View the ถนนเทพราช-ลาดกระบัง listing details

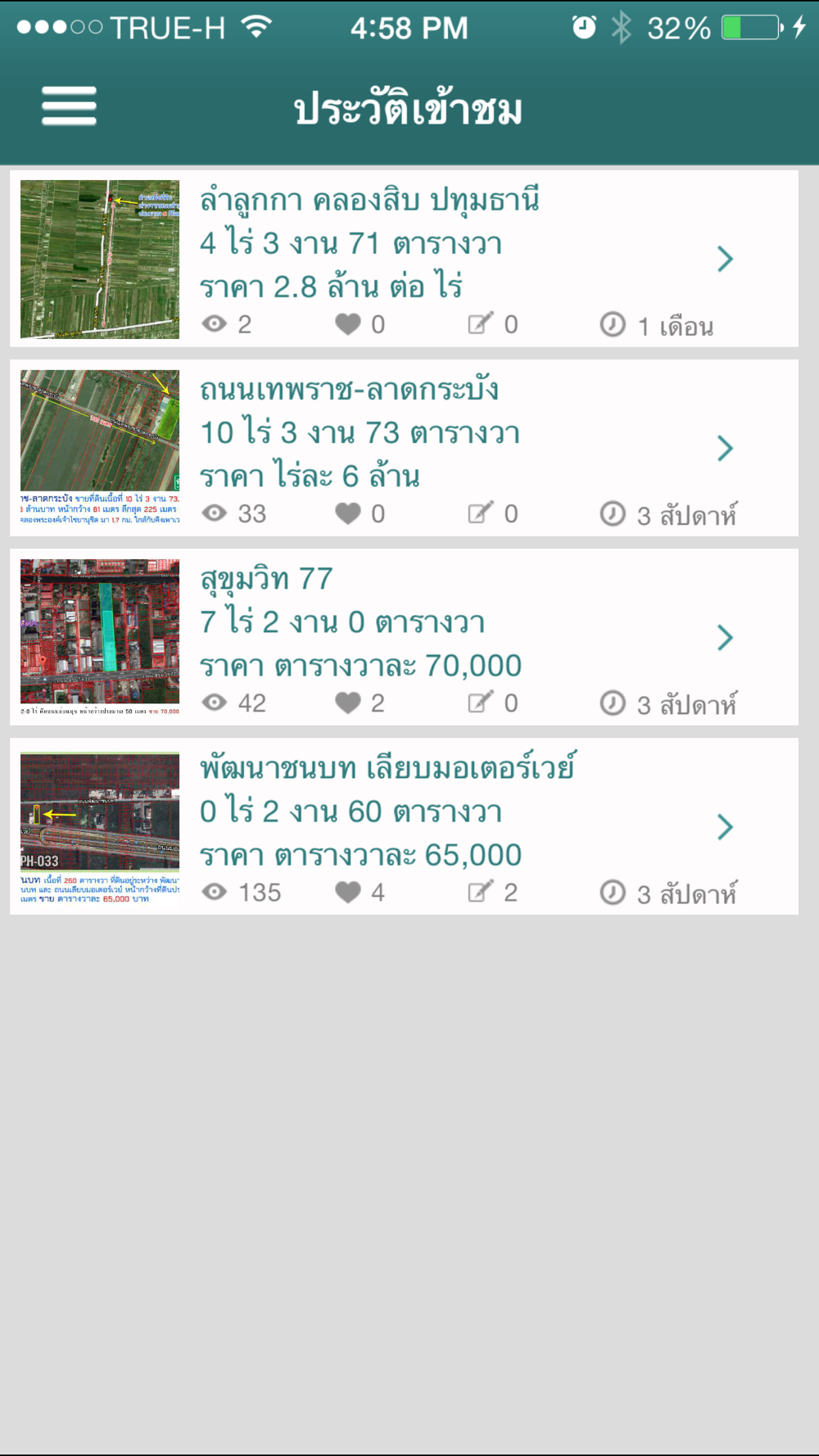(x=404, y=448)
